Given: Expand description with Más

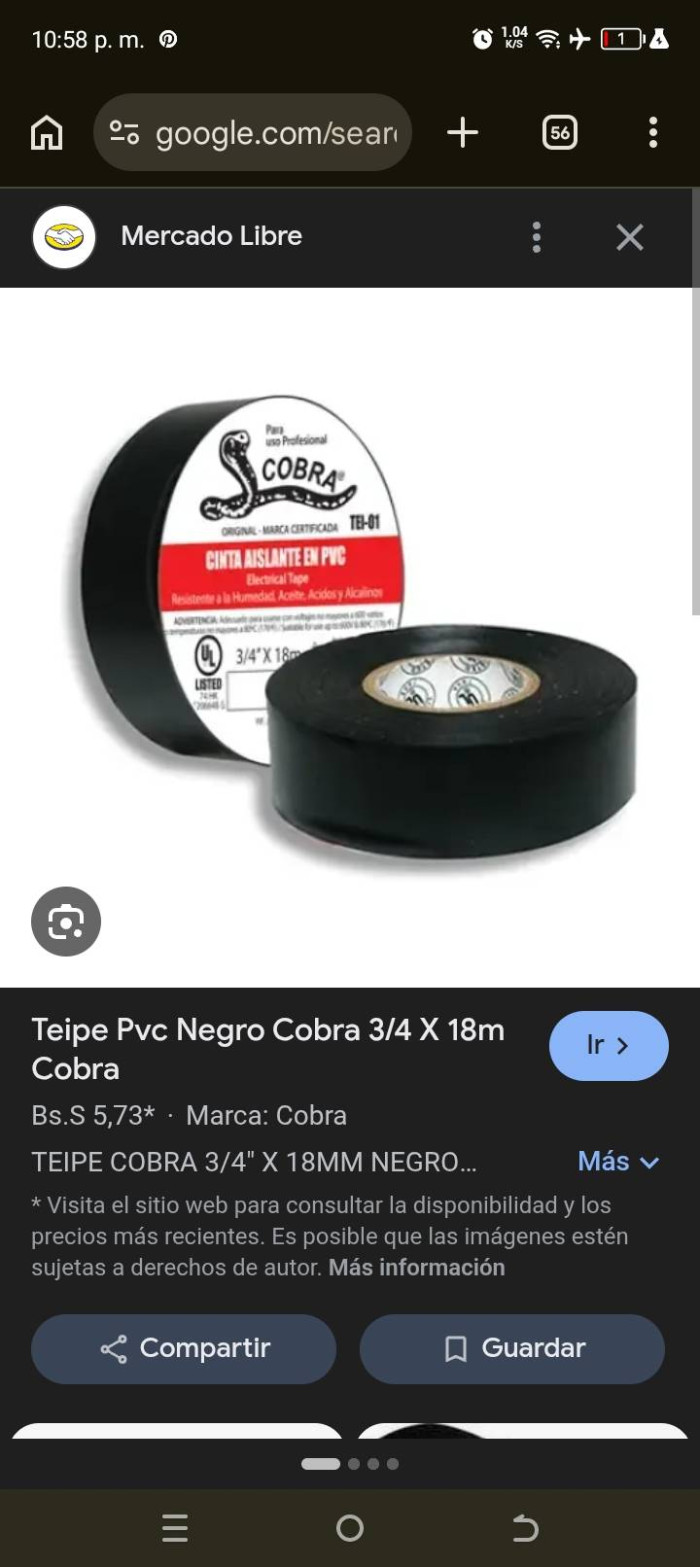Looking at the screenshot, I should [618, 1162].
